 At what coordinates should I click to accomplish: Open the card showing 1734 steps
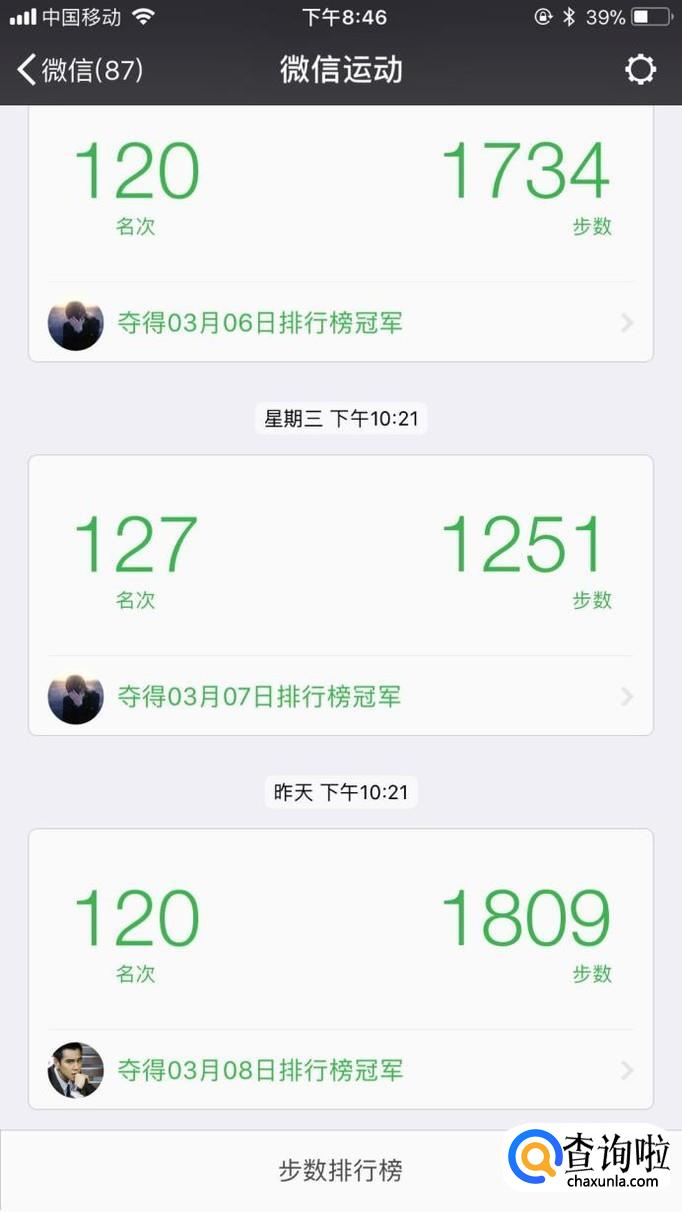coord(340,185)
